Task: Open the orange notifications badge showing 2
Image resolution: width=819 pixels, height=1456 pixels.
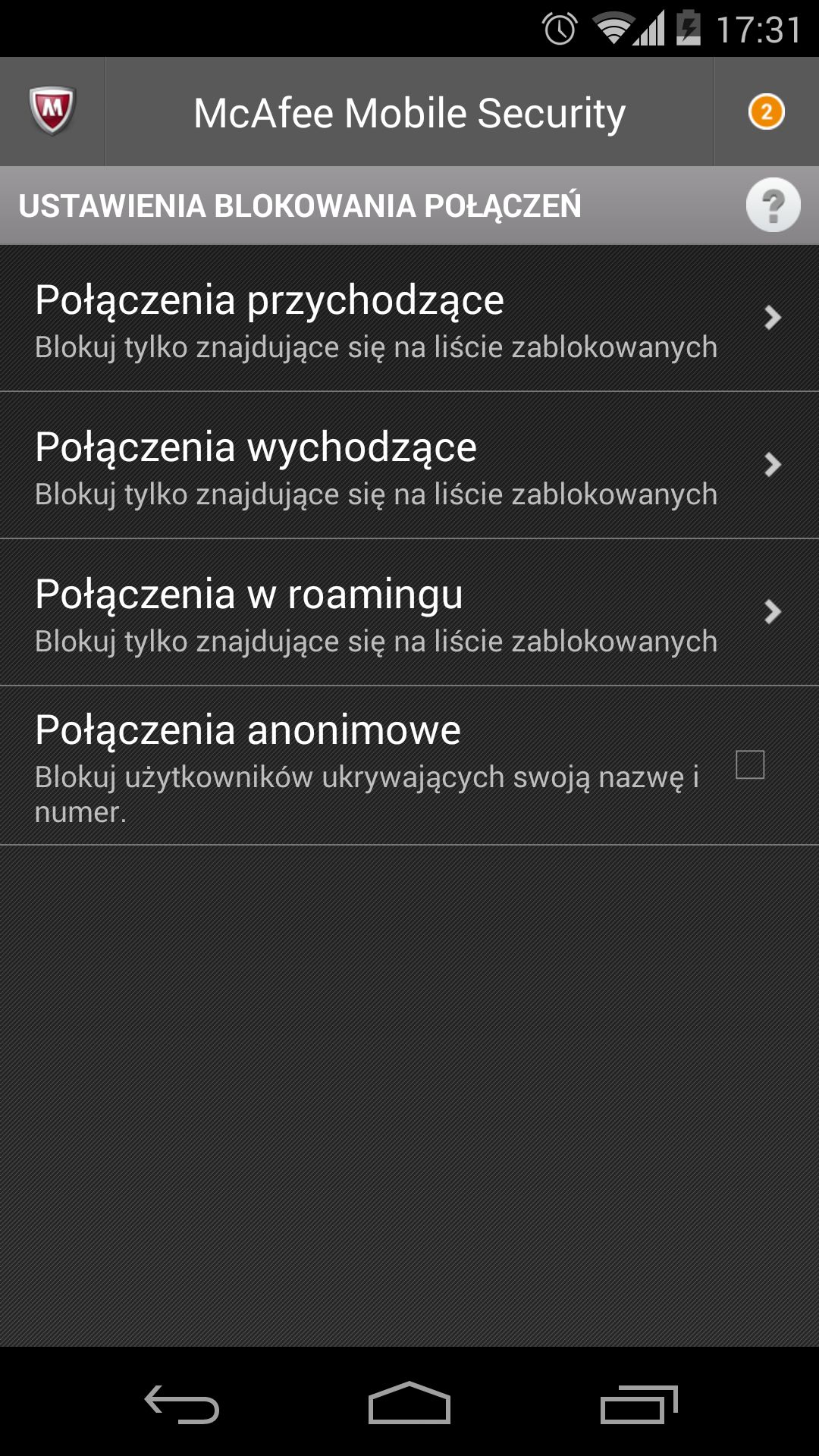Action: [766, 112]
